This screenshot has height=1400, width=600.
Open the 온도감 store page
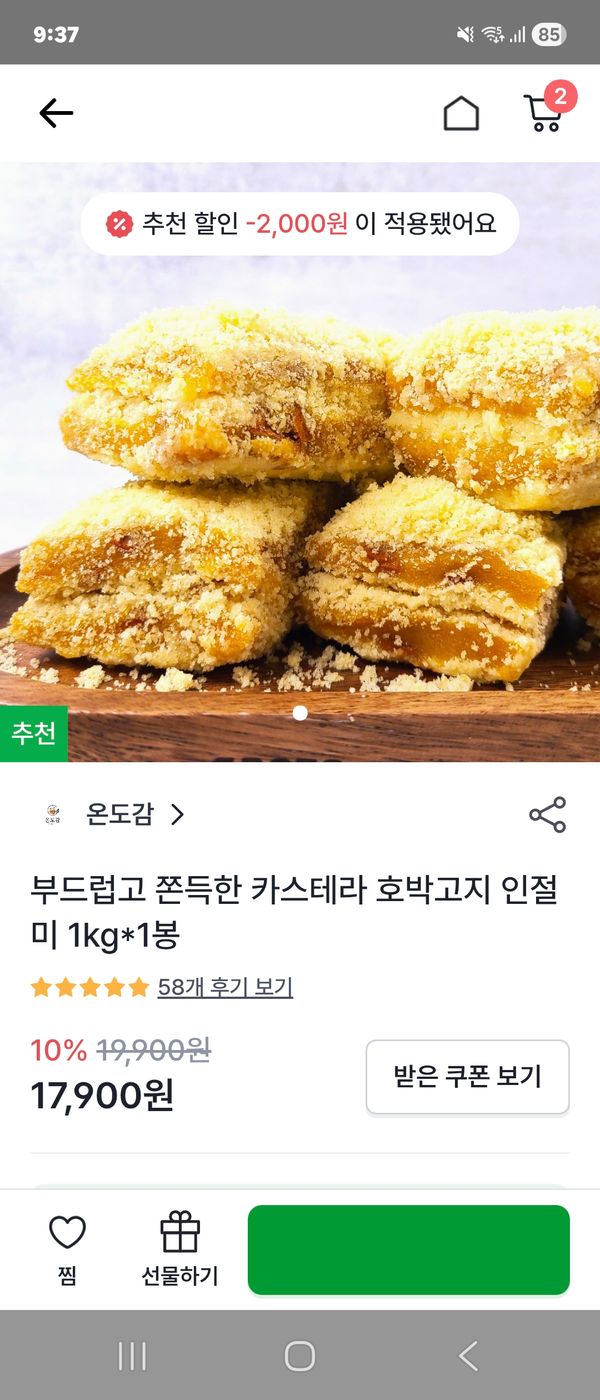click(120, 815)
